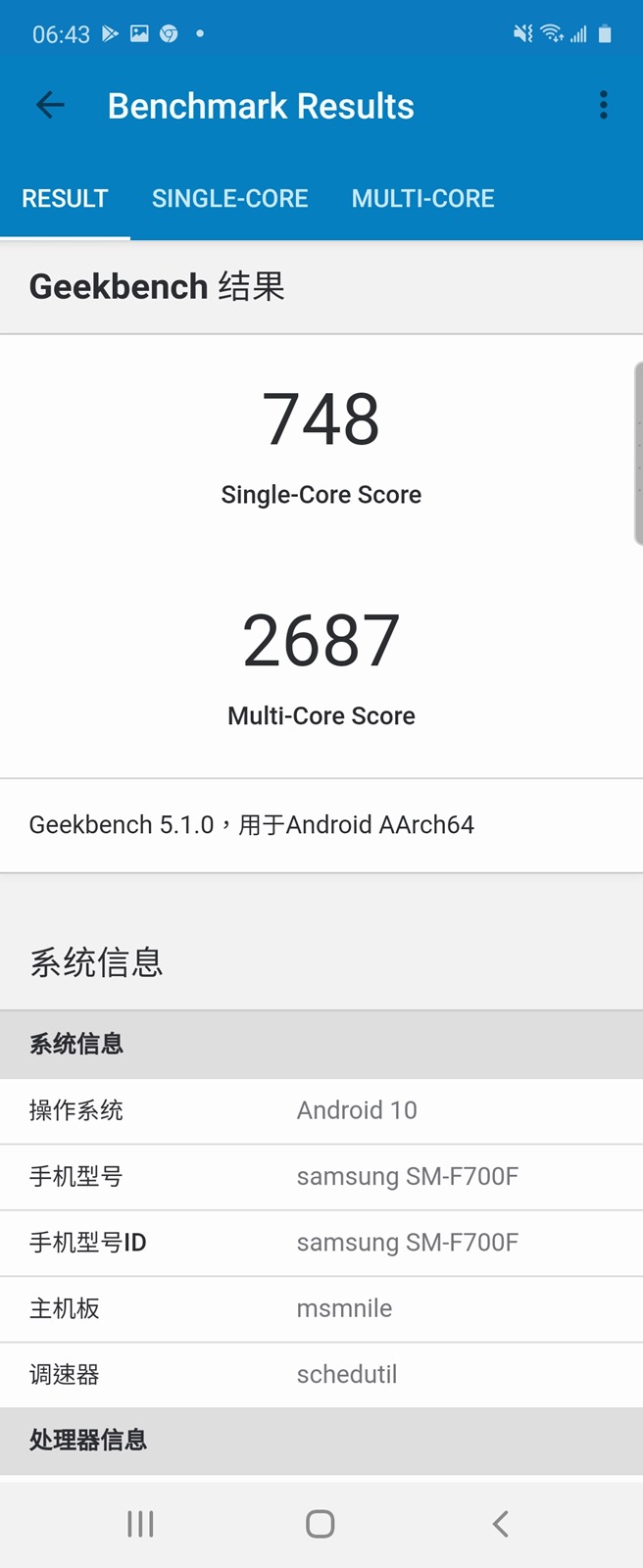Select the RESULT tab
Screen dimensions: 643x1568
(65, 199)
